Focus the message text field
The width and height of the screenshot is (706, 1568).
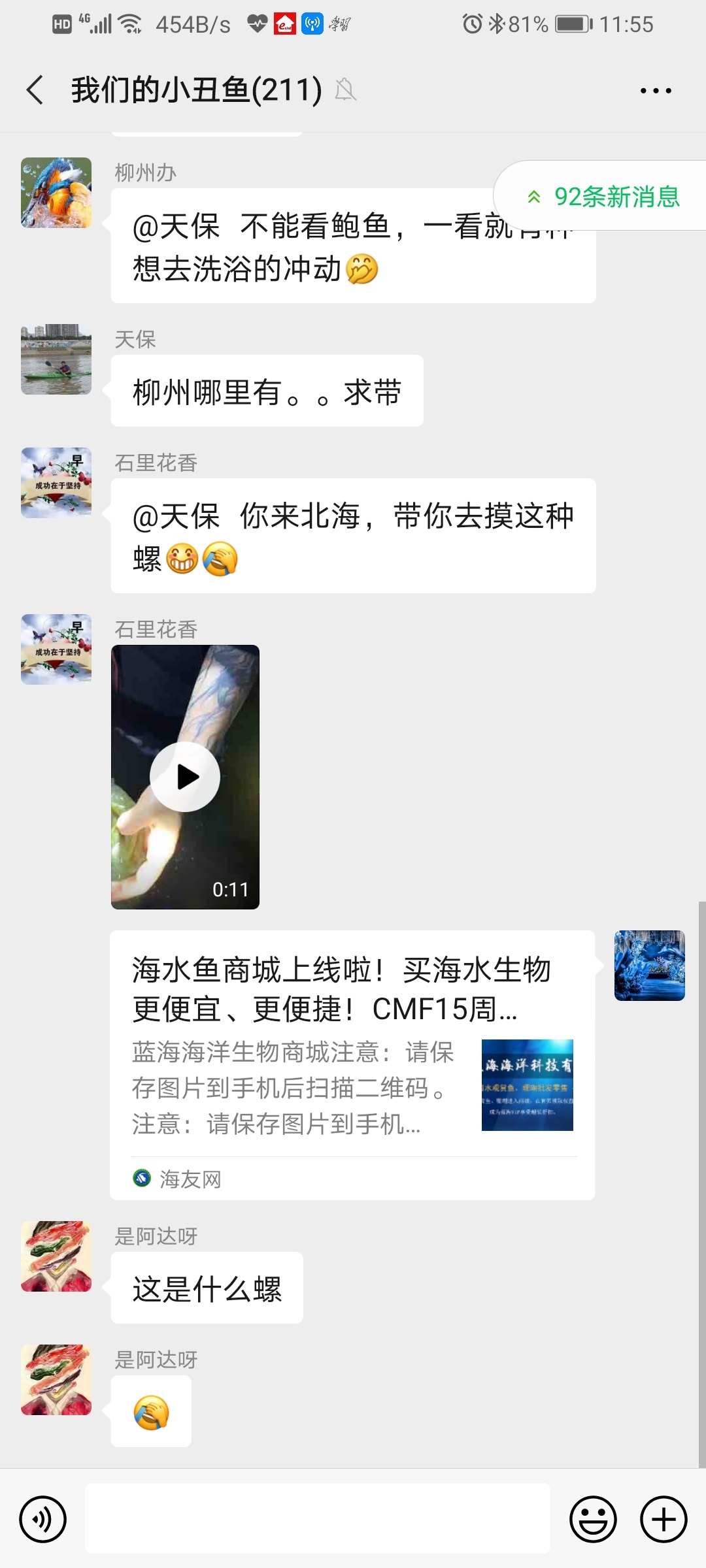(318, 1518)
